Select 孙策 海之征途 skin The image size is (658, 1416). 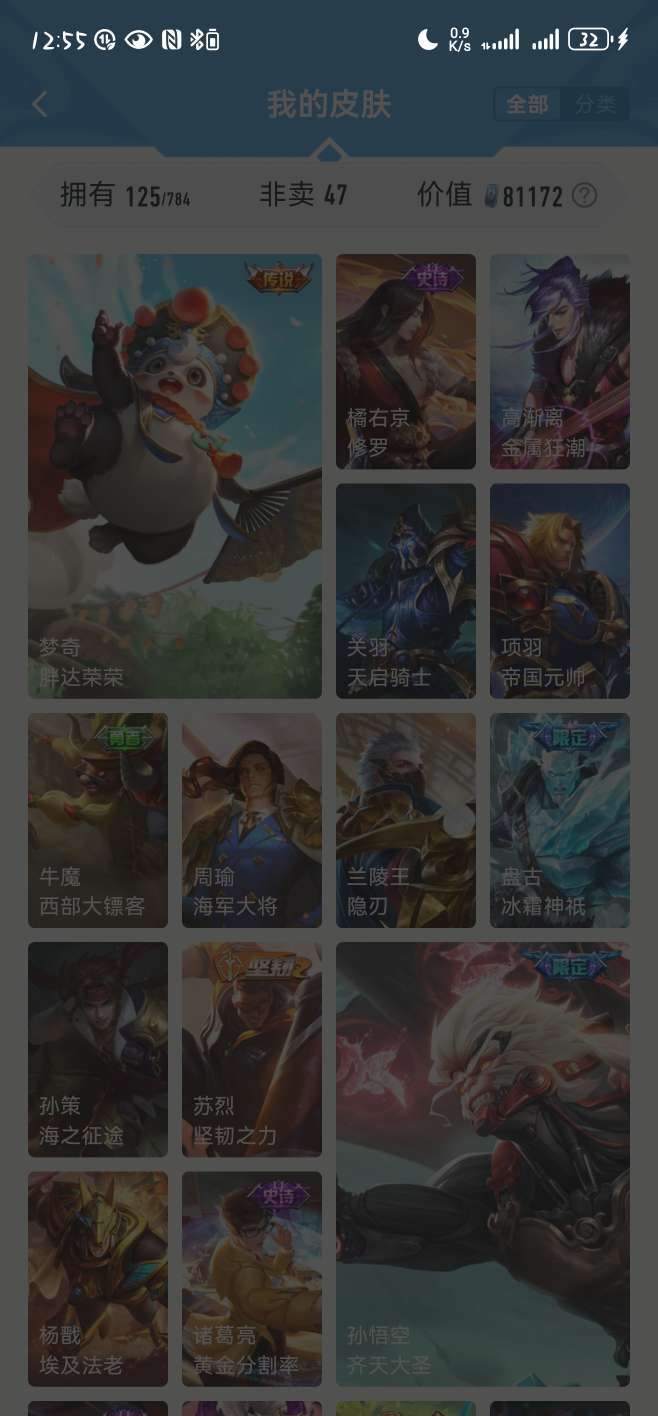98,1049
